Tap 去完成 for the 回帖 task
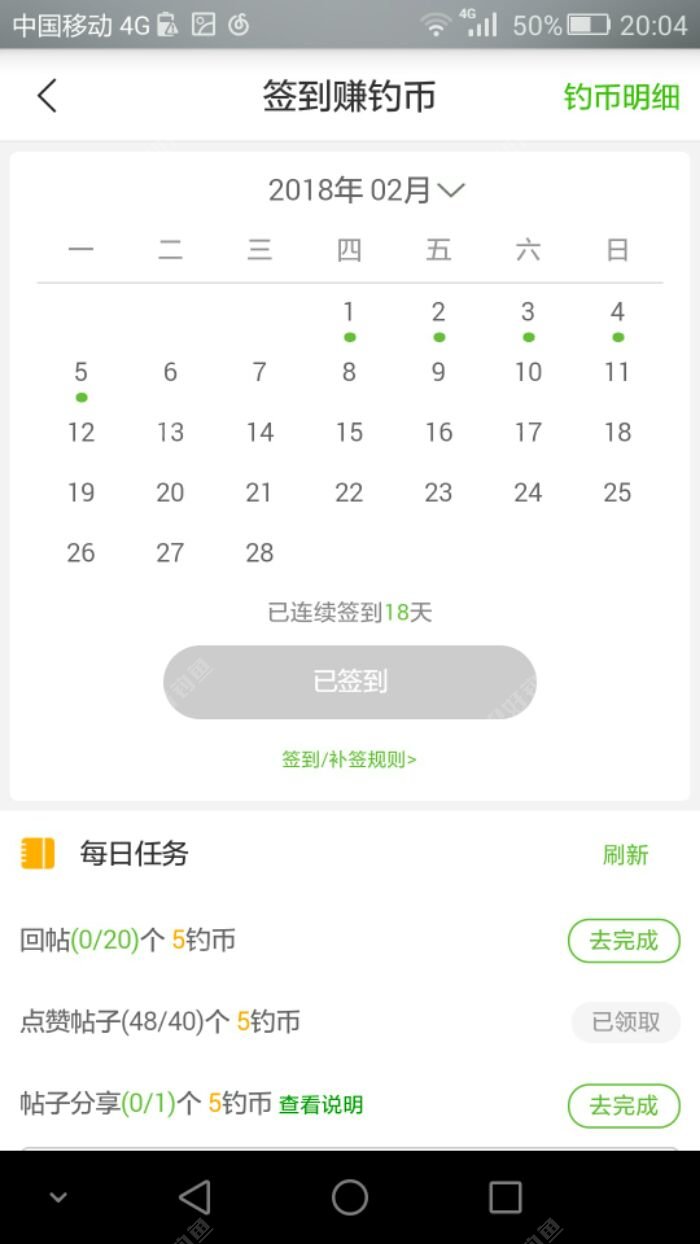This screenshot has width=700, height=1244. pyautogui.click(x=624, y=940)
